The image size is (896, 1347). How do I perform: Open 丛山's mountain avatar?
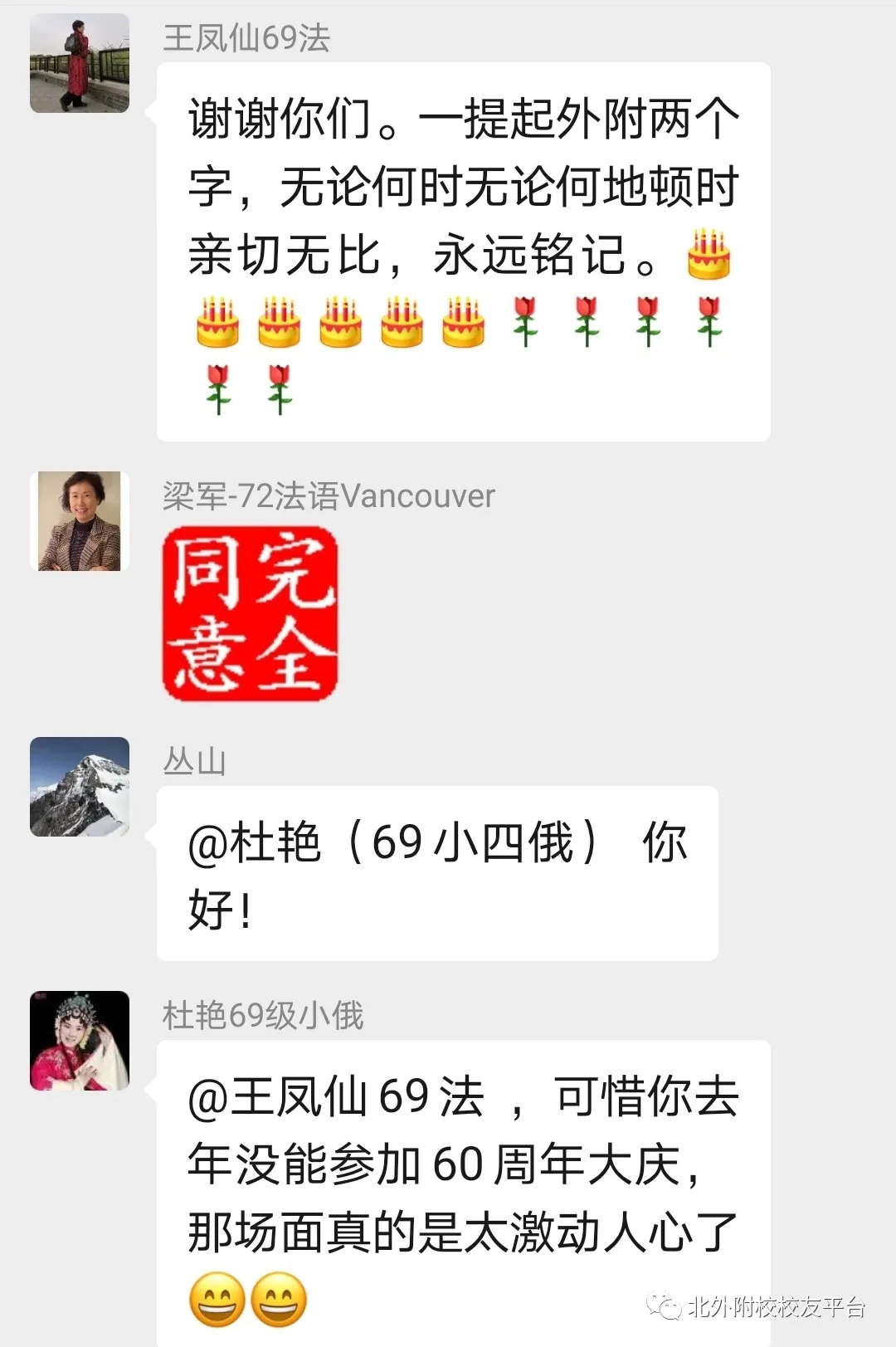click(x=80, y=787)
